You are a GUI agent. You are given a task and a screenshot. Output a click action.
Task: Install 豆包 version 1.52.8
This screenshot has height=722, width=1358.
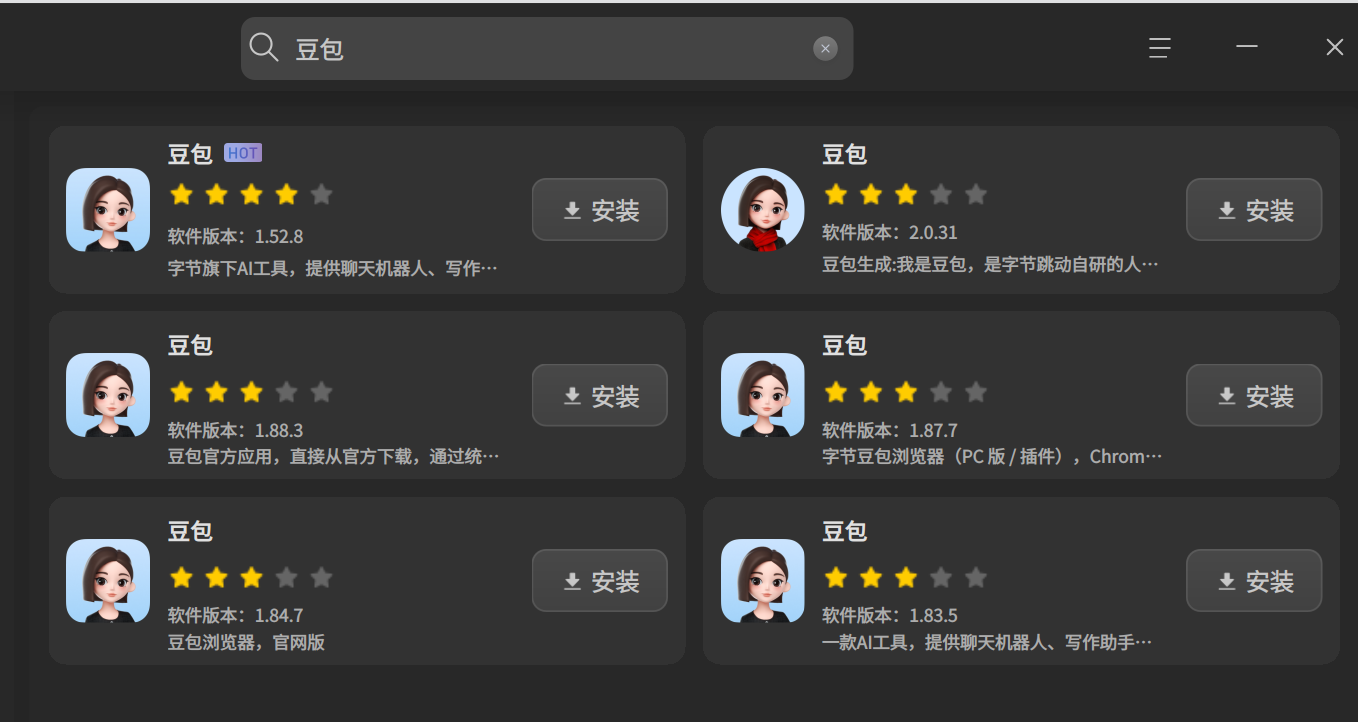click(x=599, y=210)
